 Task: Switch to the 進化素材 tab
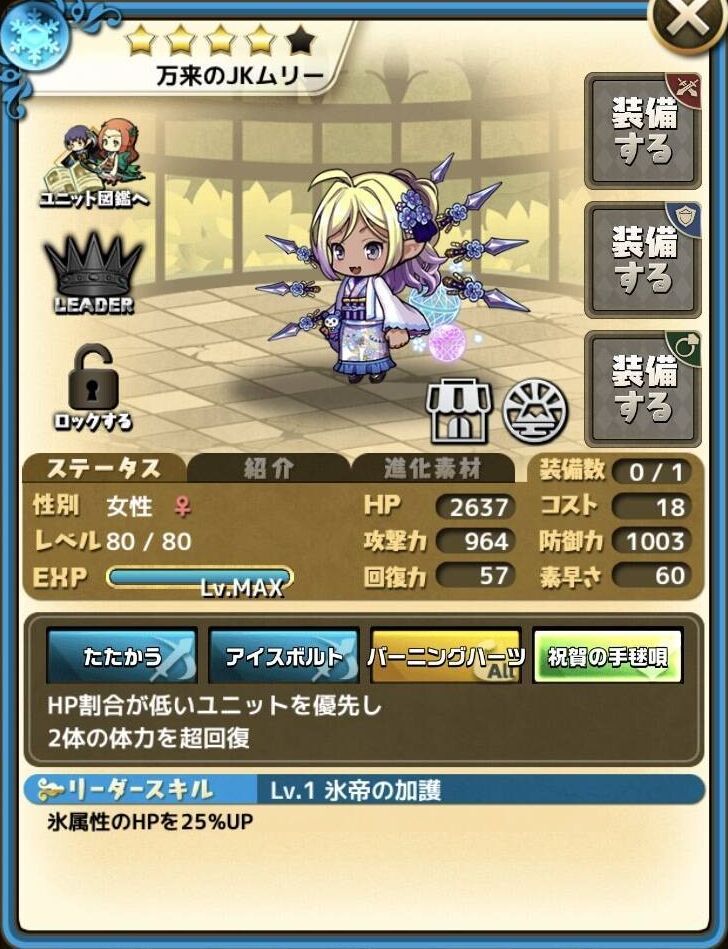point(432,467)
